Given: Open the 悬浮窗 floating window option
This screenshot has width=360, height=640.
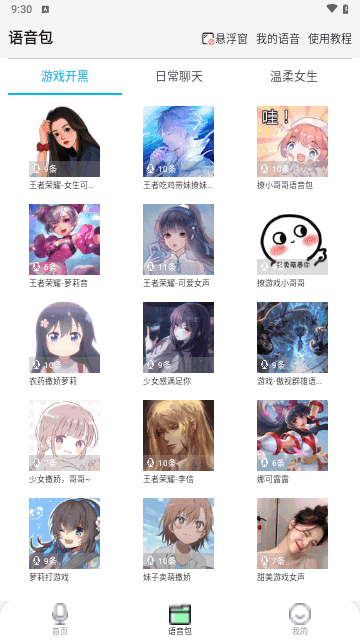Looking at the screenshot, I should (225, 39).
